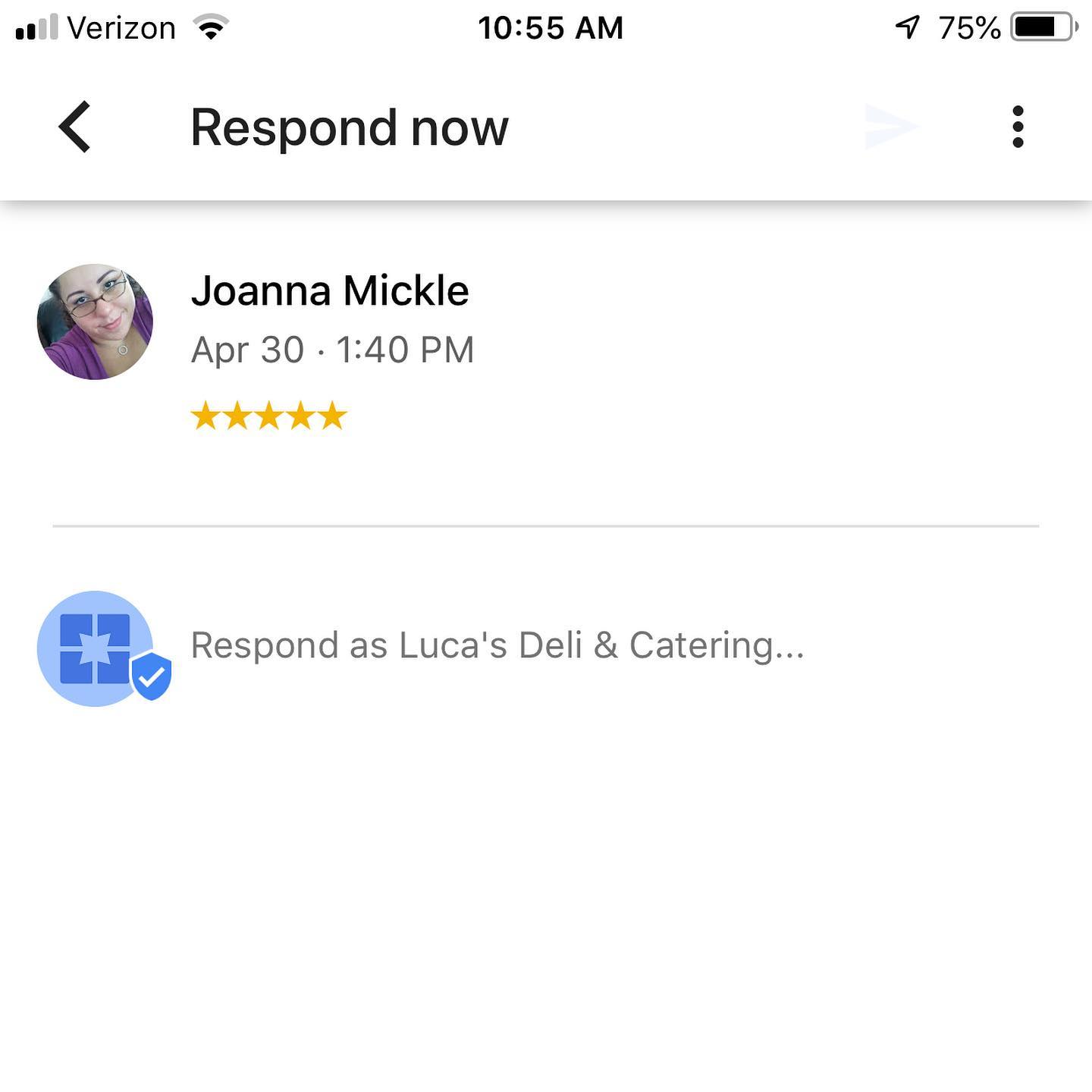Viewport: 1092px width, 1092px height.
Task: Go back from Respond now screen
Action: tap(75, 127)
